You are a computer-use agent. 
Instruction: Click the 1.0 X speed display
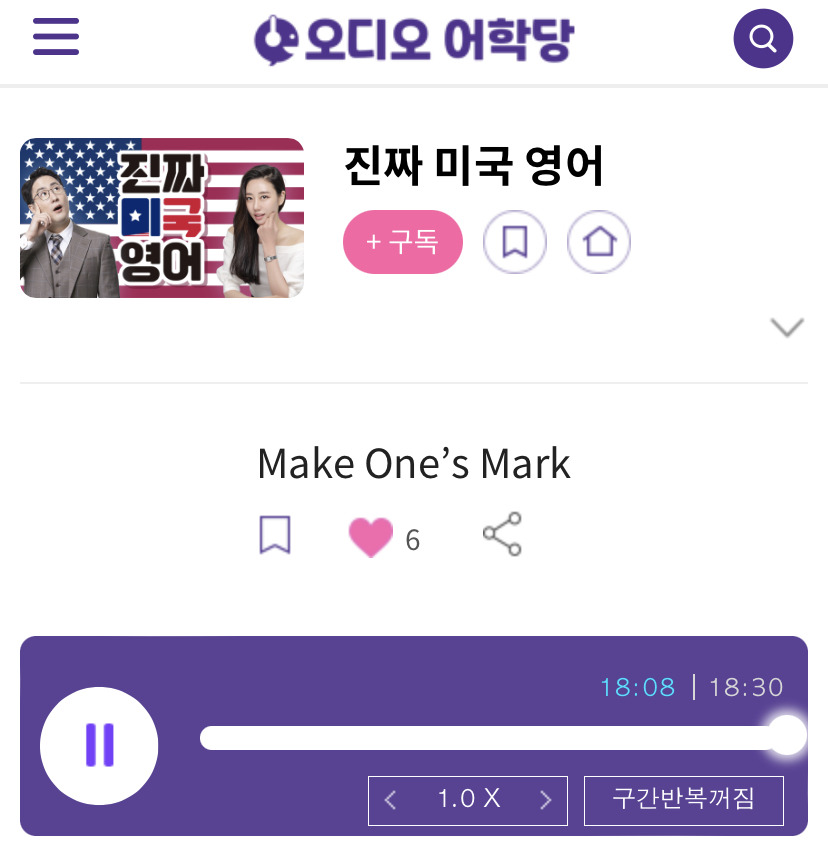[468, 800]
